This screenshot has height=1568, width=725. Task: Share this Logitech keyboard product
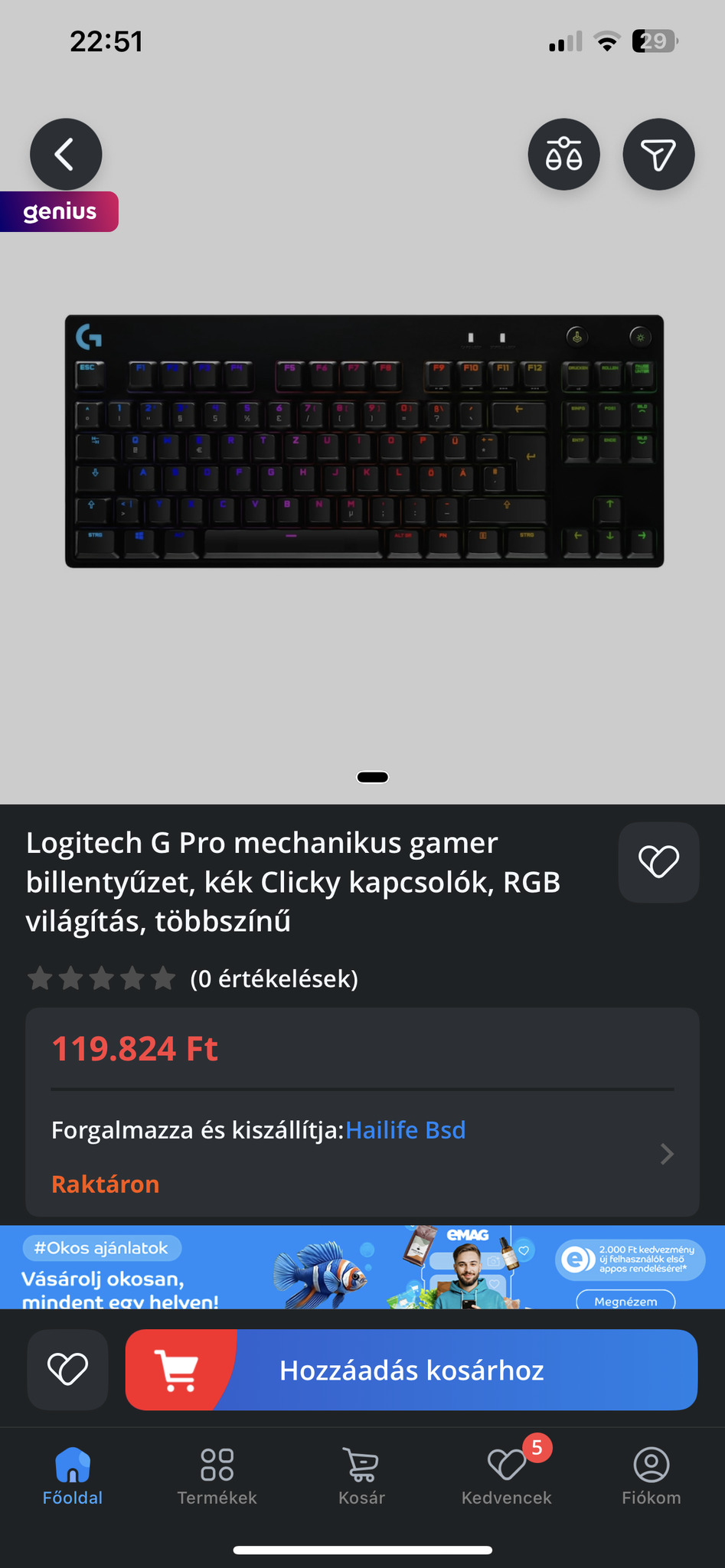pos(658,154)
